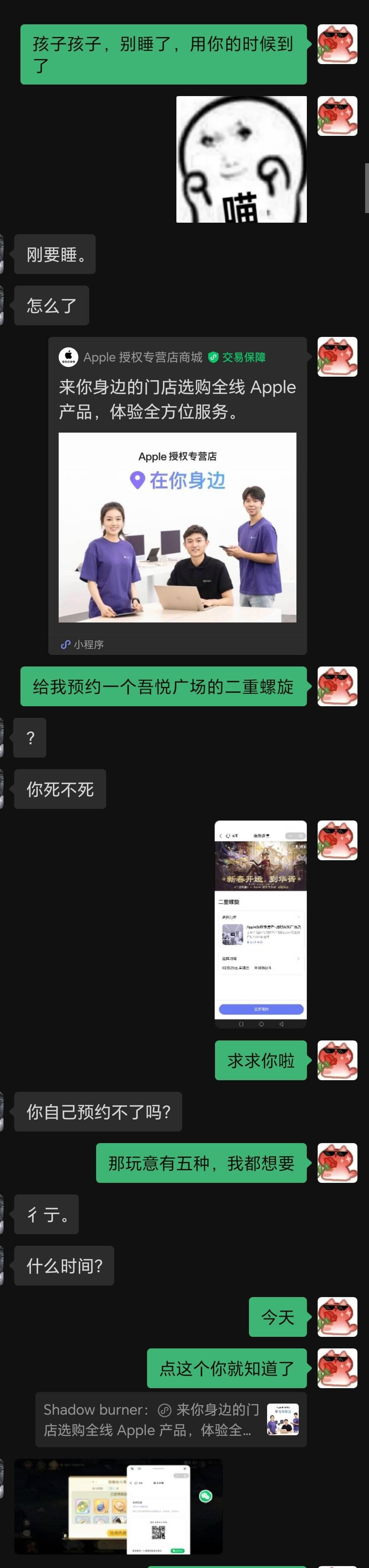
Task: Open the 二重螺旋 reservation screenshot image
Action: coord(261,924)
